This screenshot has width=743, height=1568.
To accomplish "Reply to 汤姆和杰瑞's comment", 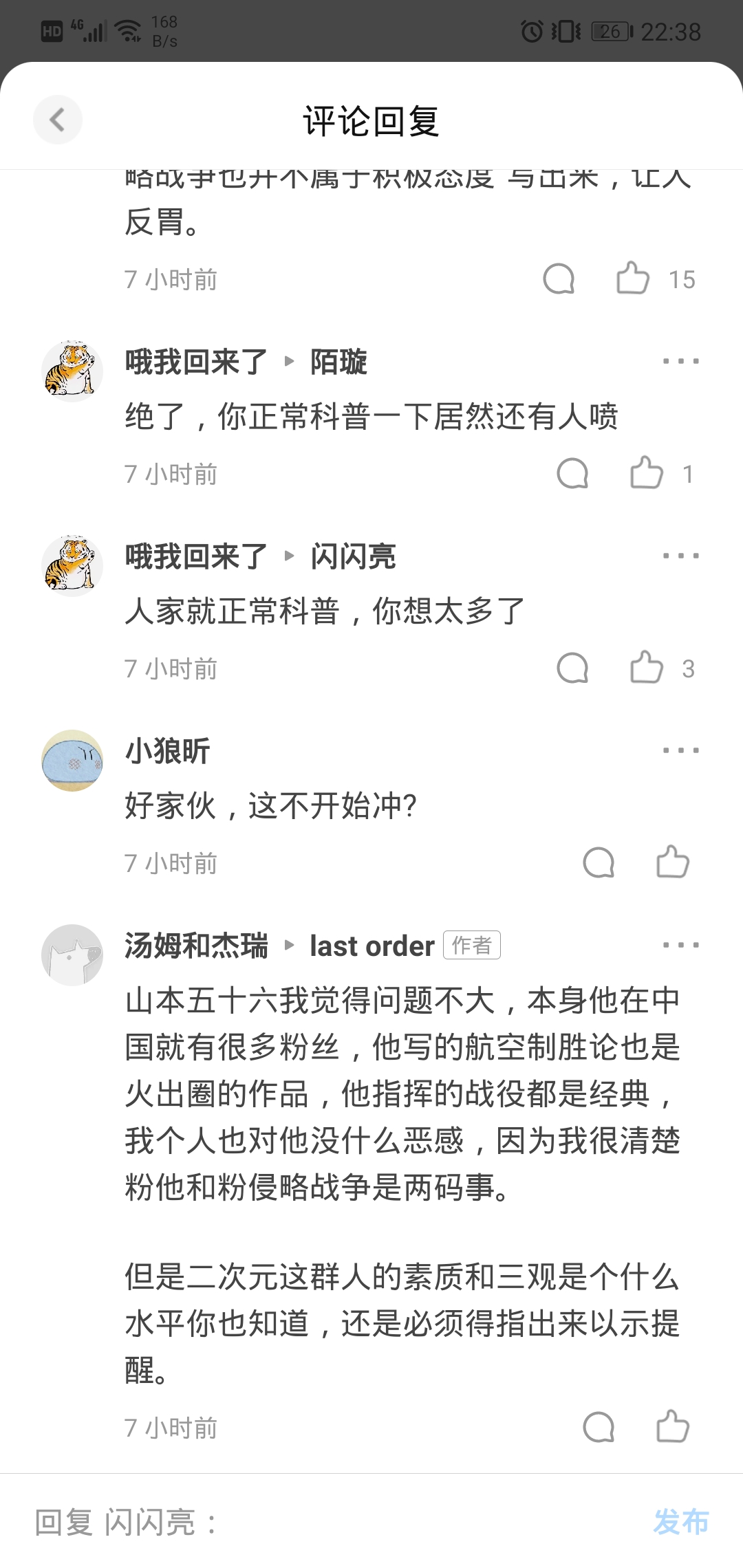I will coord(599,1427).
